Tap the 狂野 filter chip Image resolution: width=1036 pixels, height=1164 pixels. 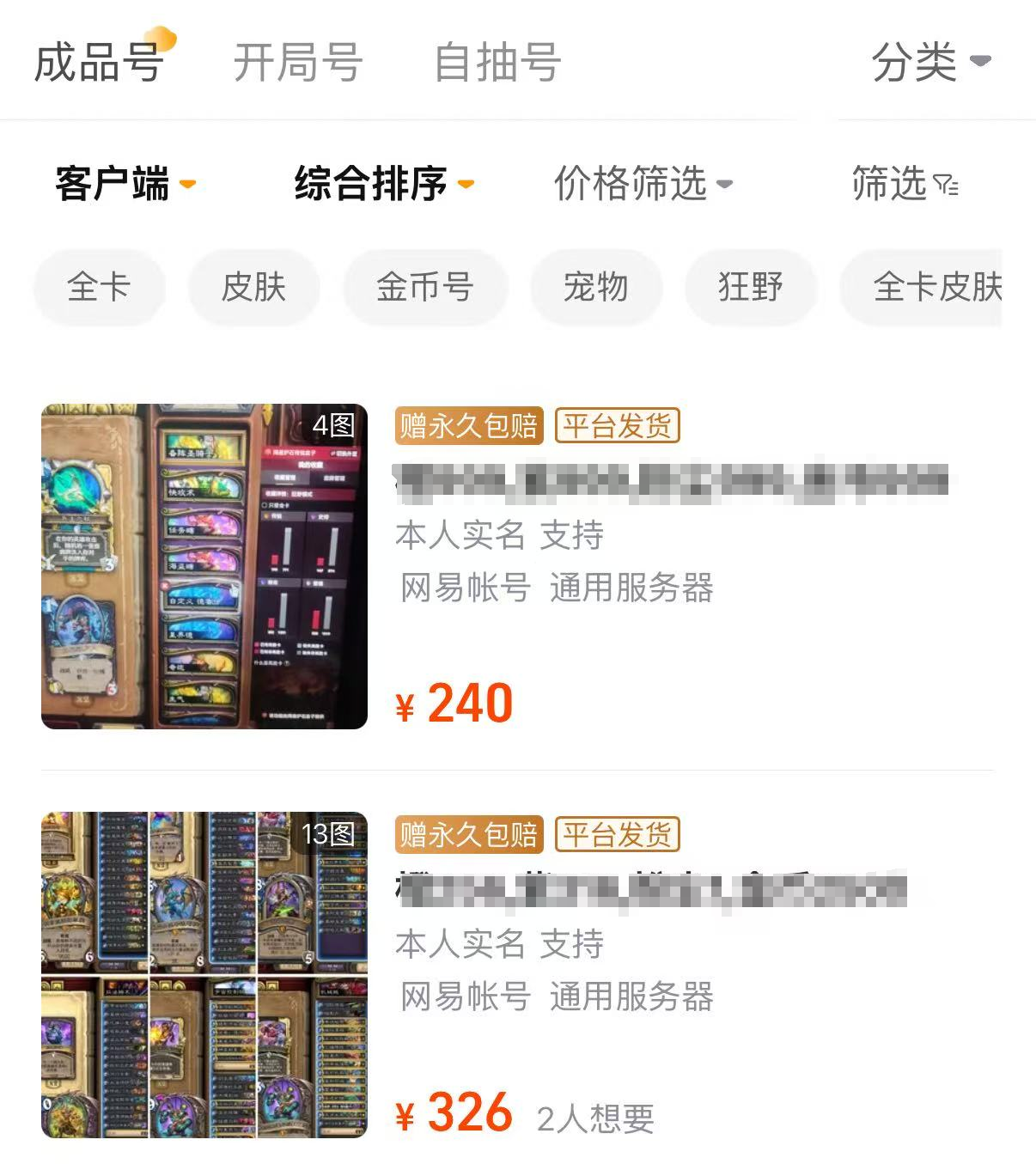tap(750, 287)
